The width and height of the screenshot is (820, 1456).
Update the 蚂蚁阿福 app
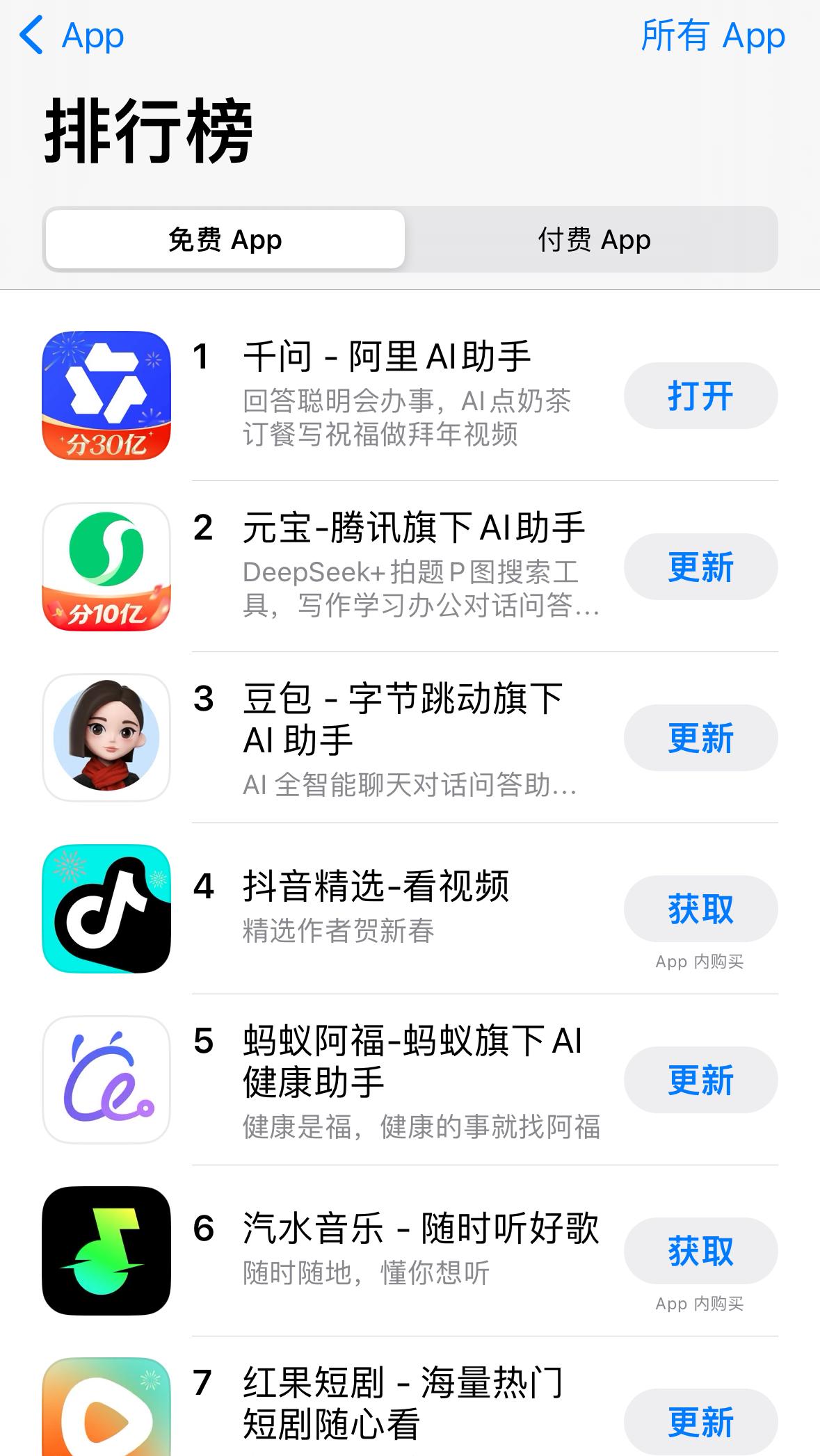click(x=700, y=1080)
